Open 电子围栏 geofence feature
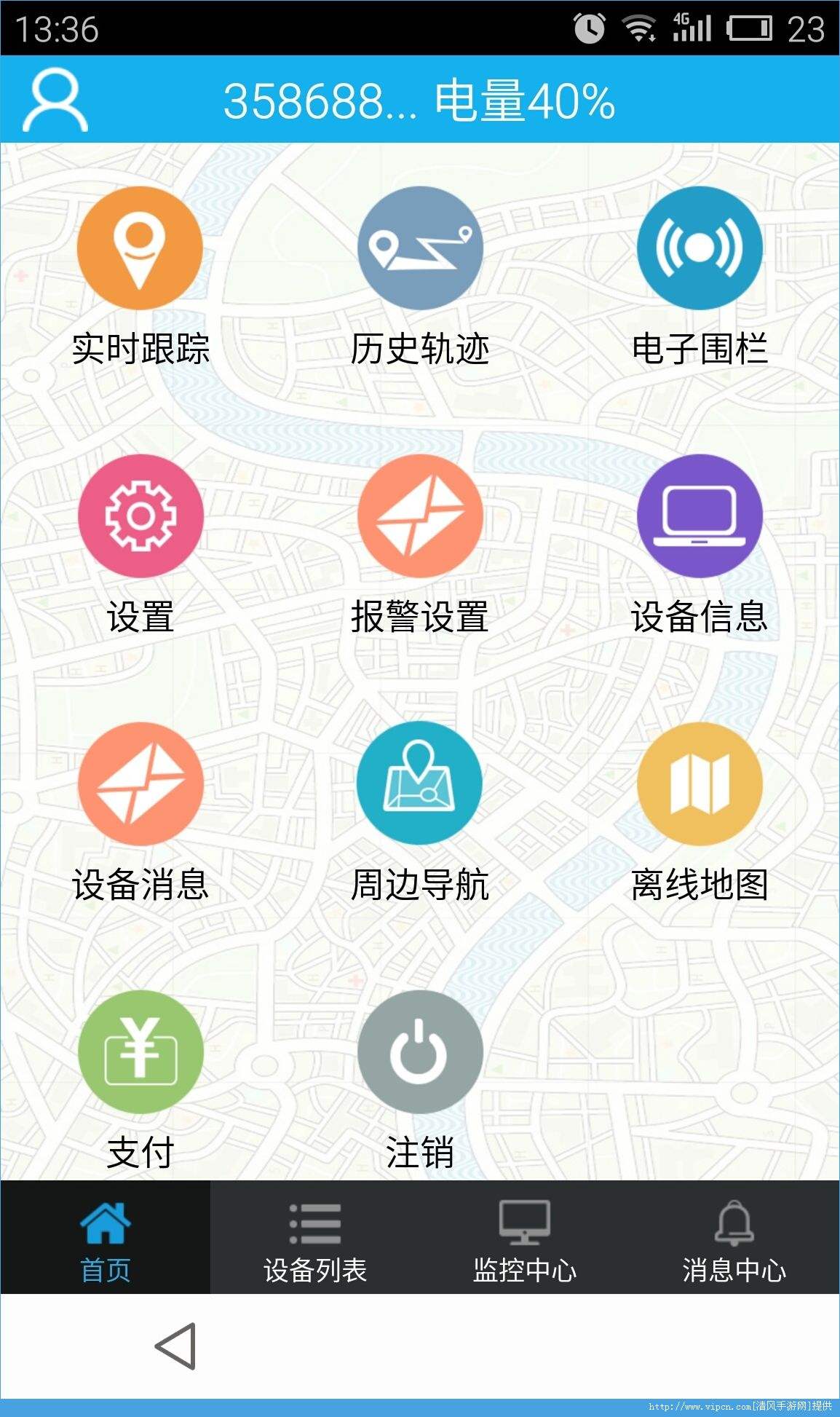This screenshot has height=1417, width=840. 700,248
